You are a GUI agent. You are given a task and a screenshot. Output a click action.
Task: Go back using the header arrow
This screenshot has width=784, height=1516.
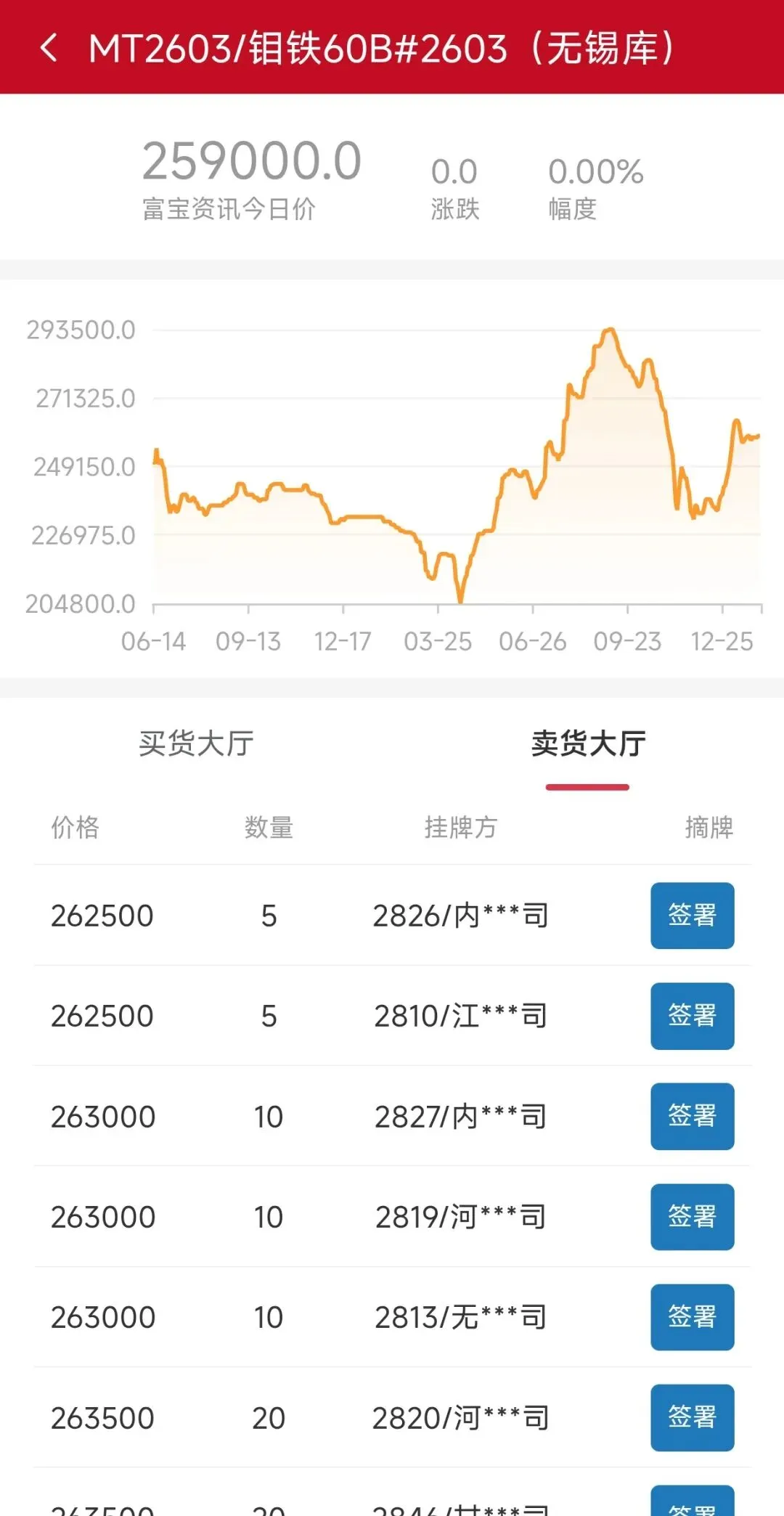click(49, 48)
